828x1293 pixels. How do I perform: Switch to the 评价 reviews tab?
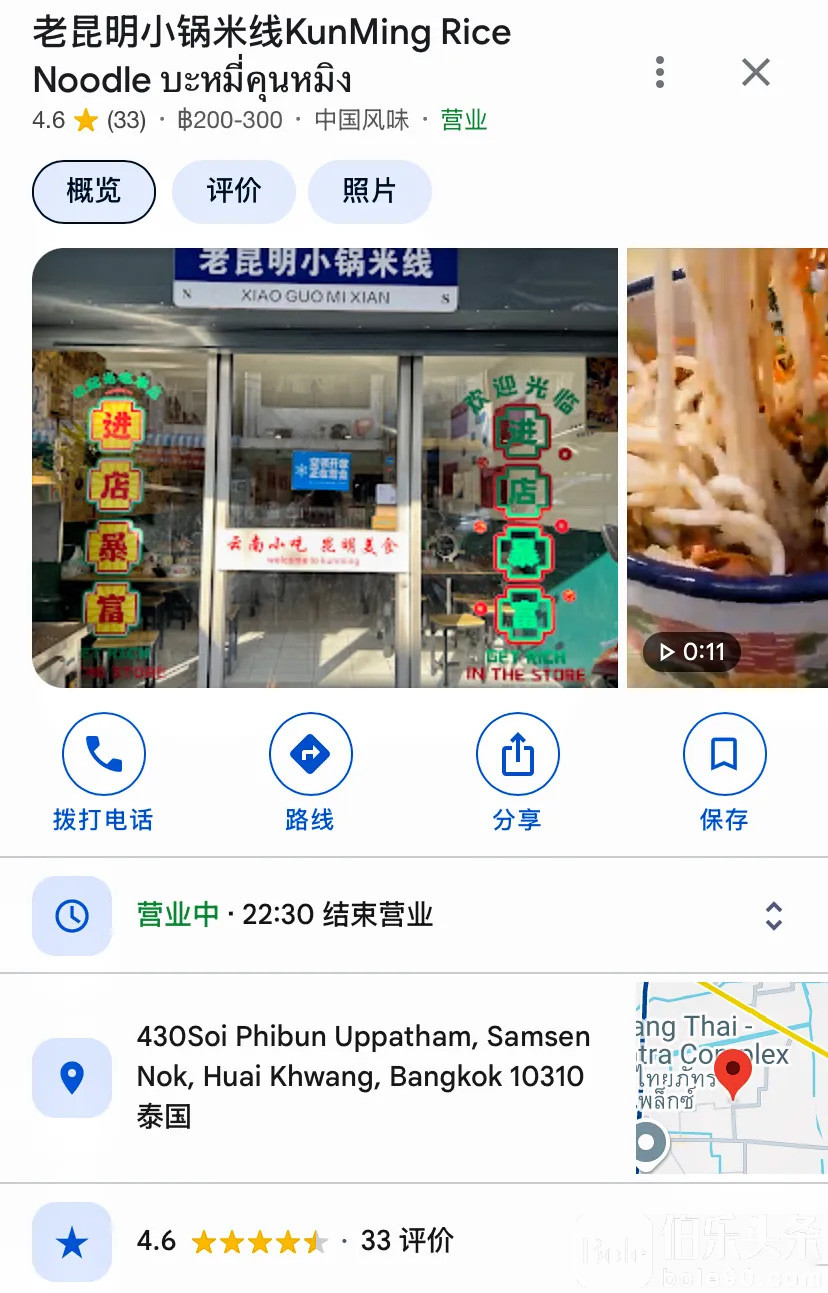234,191
